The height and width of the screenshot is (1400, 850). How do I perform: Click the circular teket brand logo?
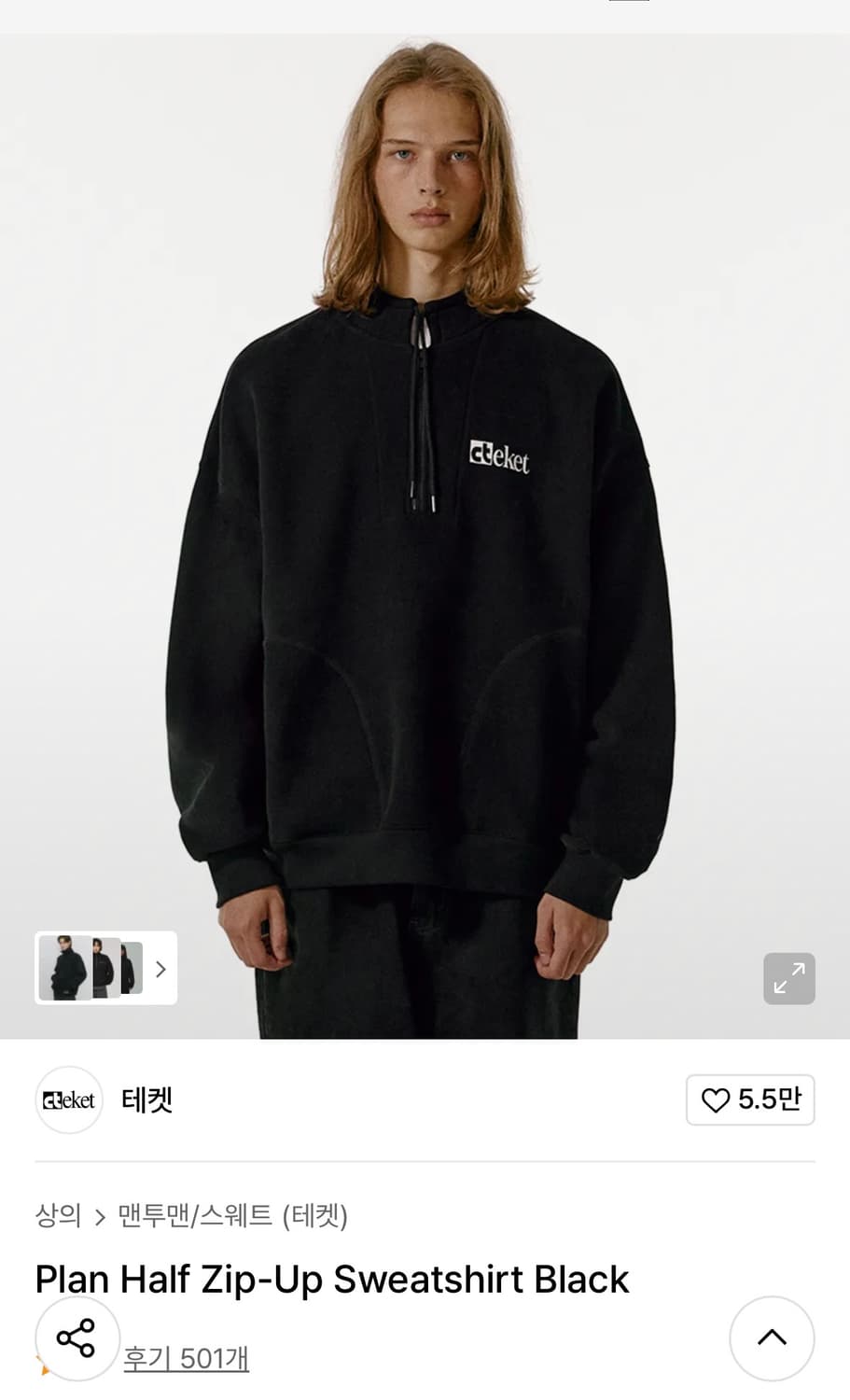[68, 1100]
